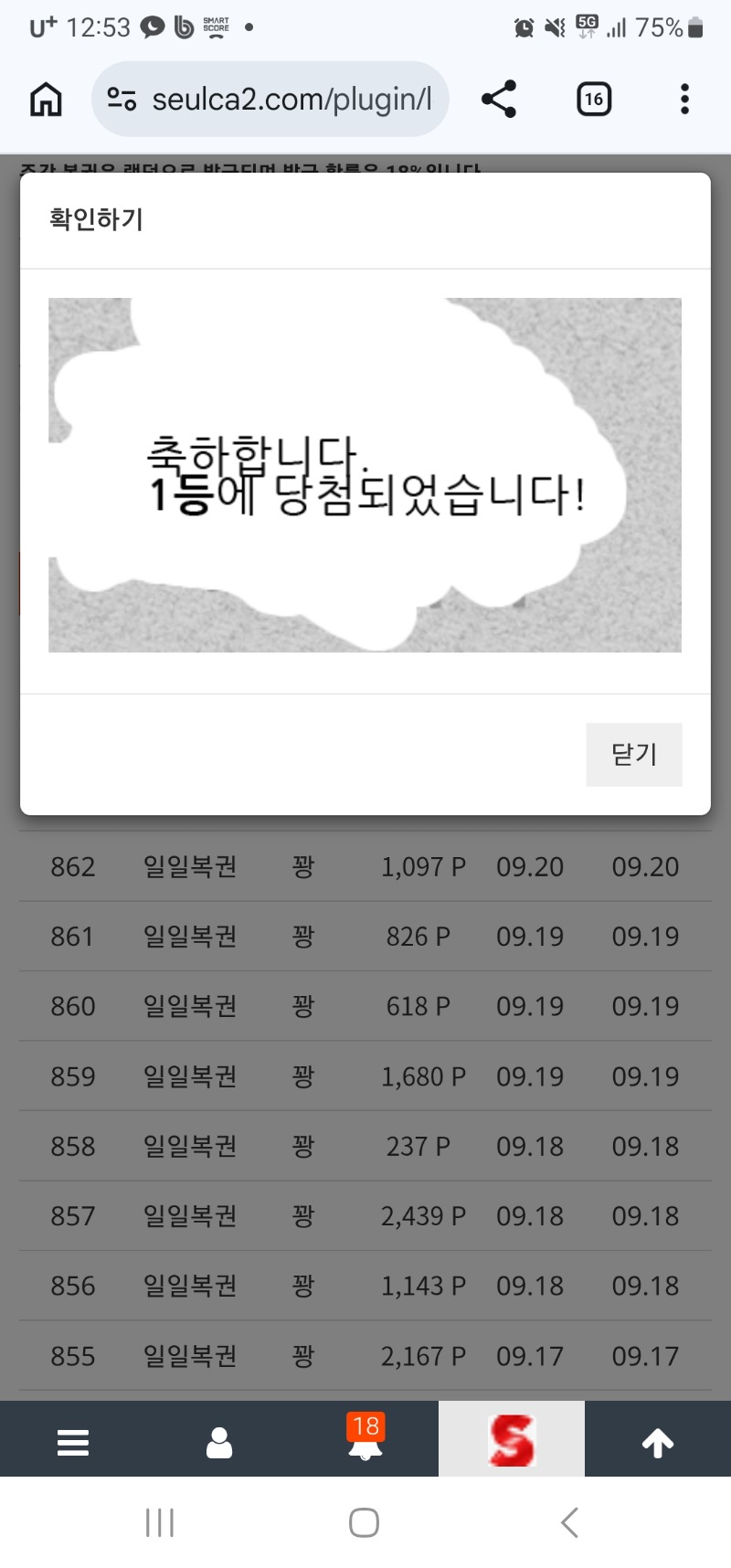Close the dialog with 닫기
Image resolution: width=731 pixels, height=1568 pixels.
click(x=633, y=754)
